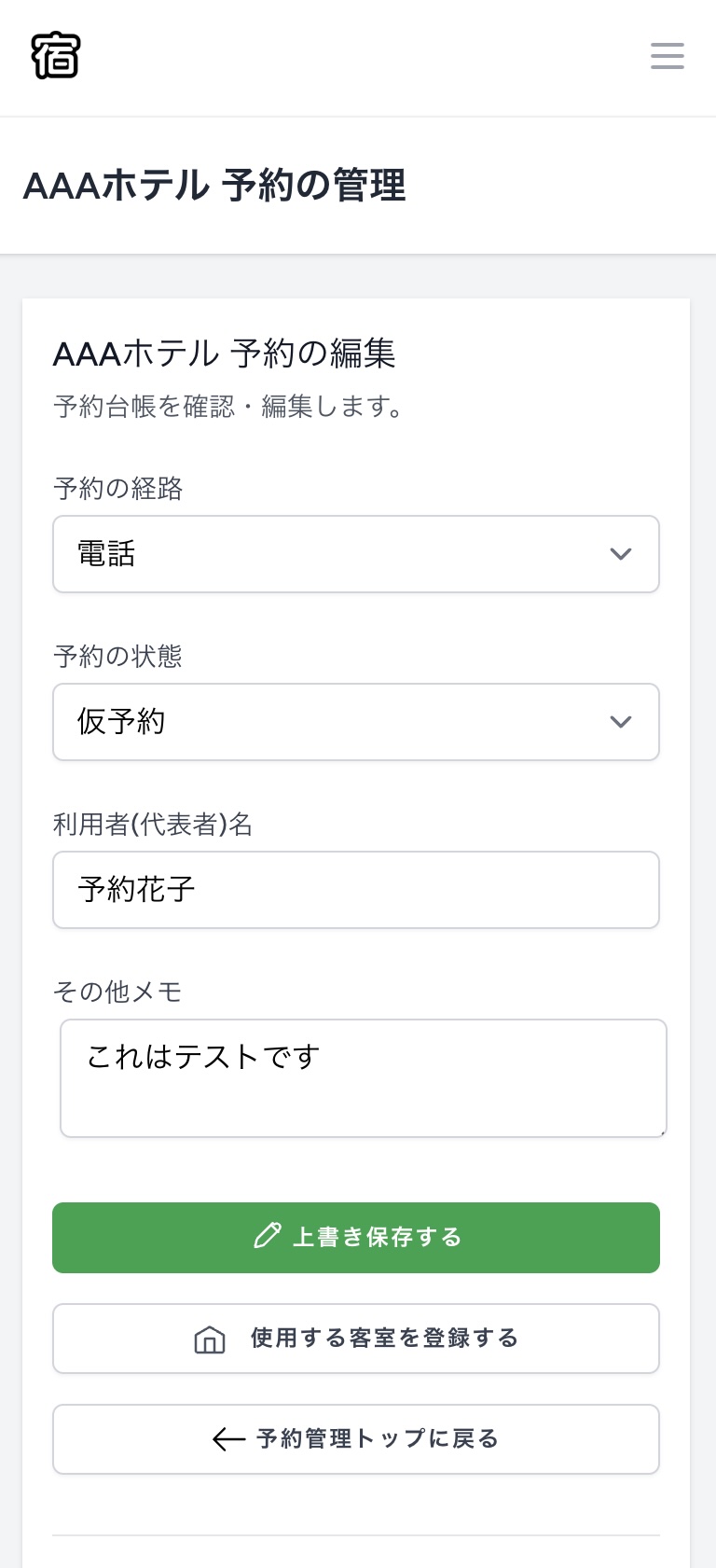This screenshot has width=716, height=1568.
Task: Click 予約管理トップに戻る to return
Action: [355, 1439]
